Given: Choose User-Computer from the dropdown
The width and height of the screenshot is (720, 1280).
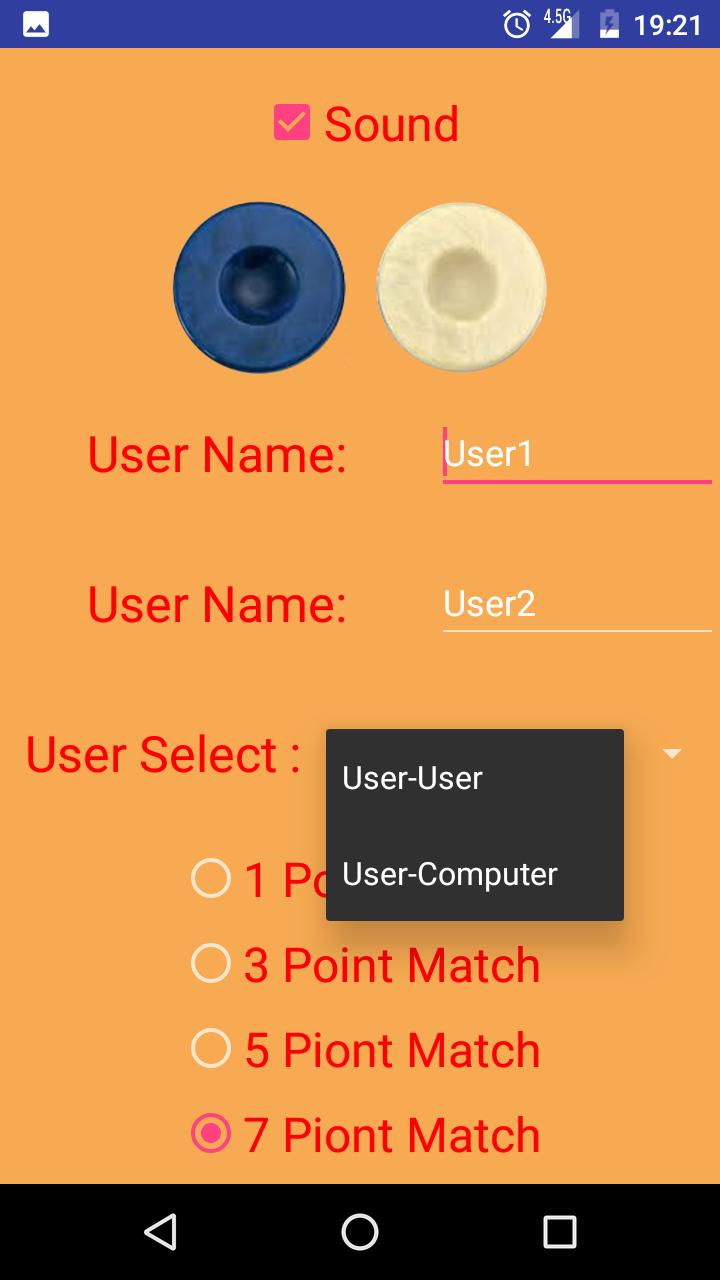Looking at the screenshot, I should click(474, 874).
